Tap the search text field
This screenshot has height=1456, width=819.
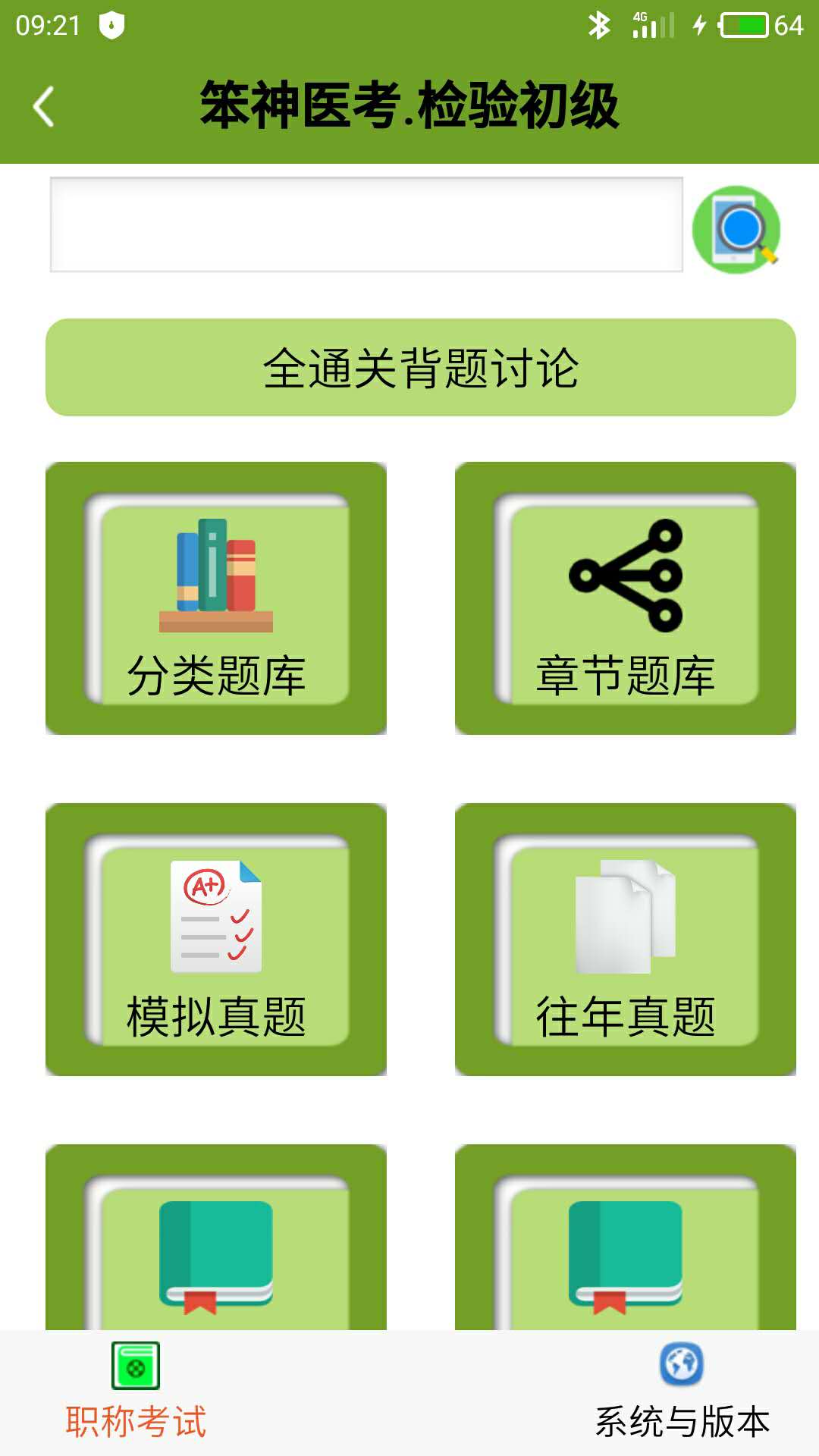(366, 224)
